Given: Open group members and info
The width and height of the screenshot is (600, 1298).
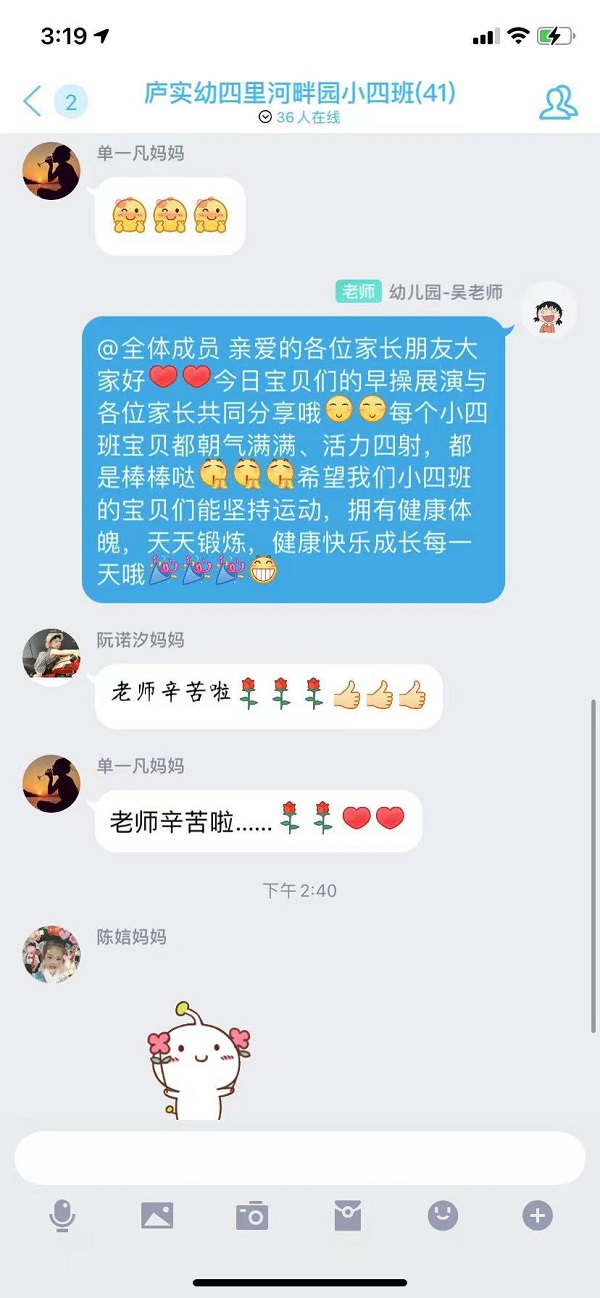Looking at the screenshot, I should coord(558,102).
